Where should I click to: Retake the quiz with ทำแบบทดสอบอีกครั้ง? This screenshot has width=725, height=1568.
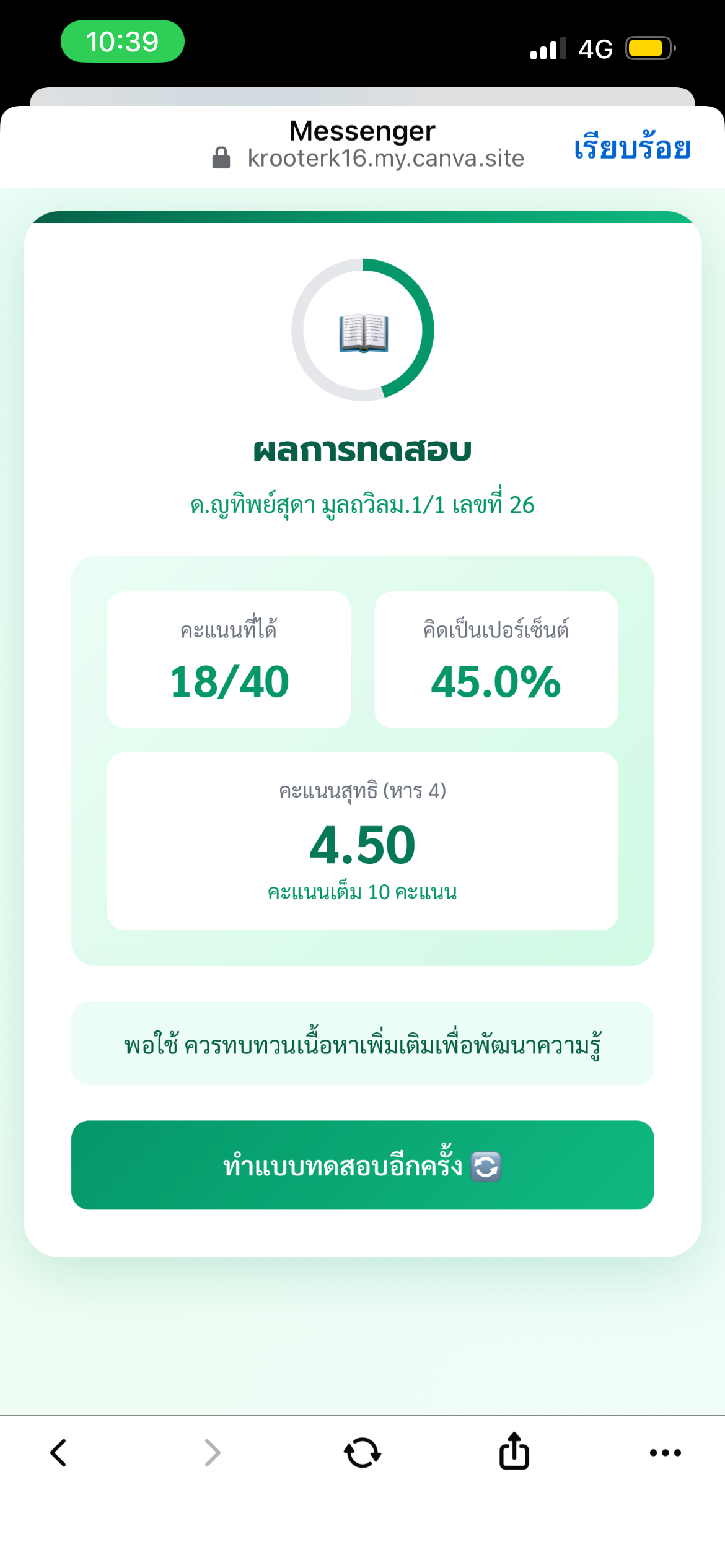tap(362, 1165)
